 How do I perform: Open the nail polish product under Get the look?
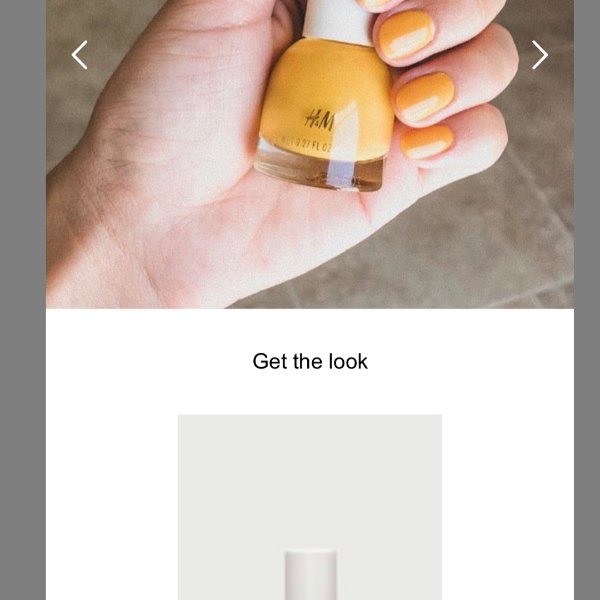pos(310,508)
